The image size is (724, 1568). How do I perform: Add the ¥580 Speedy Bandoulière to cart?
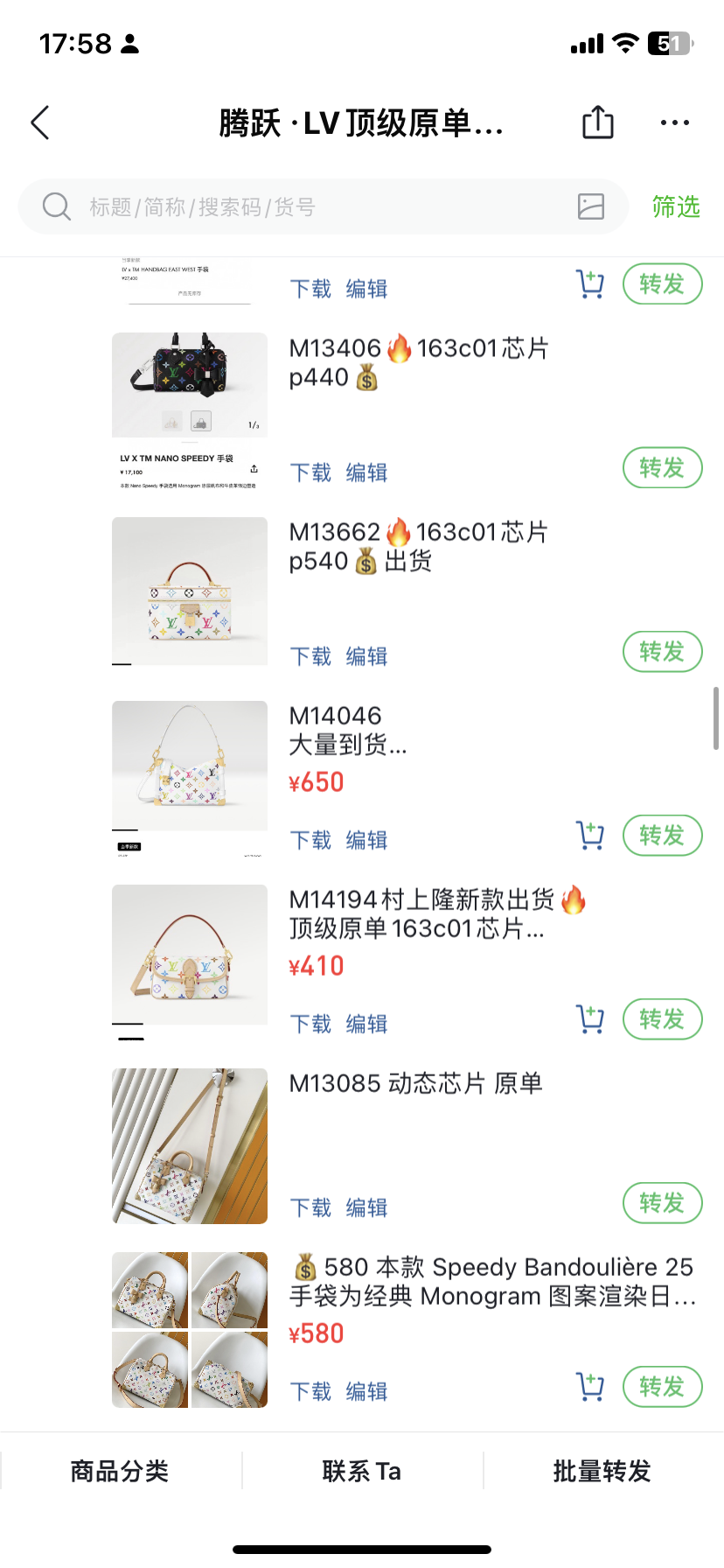point(590,1387)
